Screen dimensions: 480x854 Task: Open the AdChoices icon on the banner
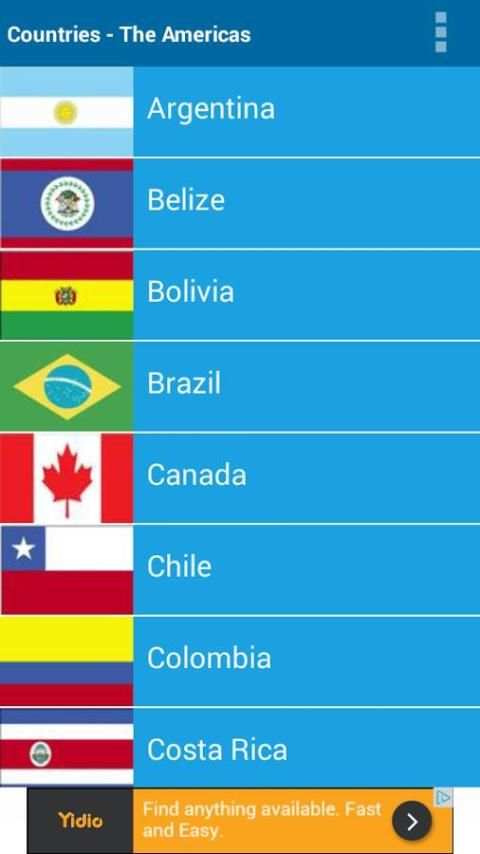444,798
